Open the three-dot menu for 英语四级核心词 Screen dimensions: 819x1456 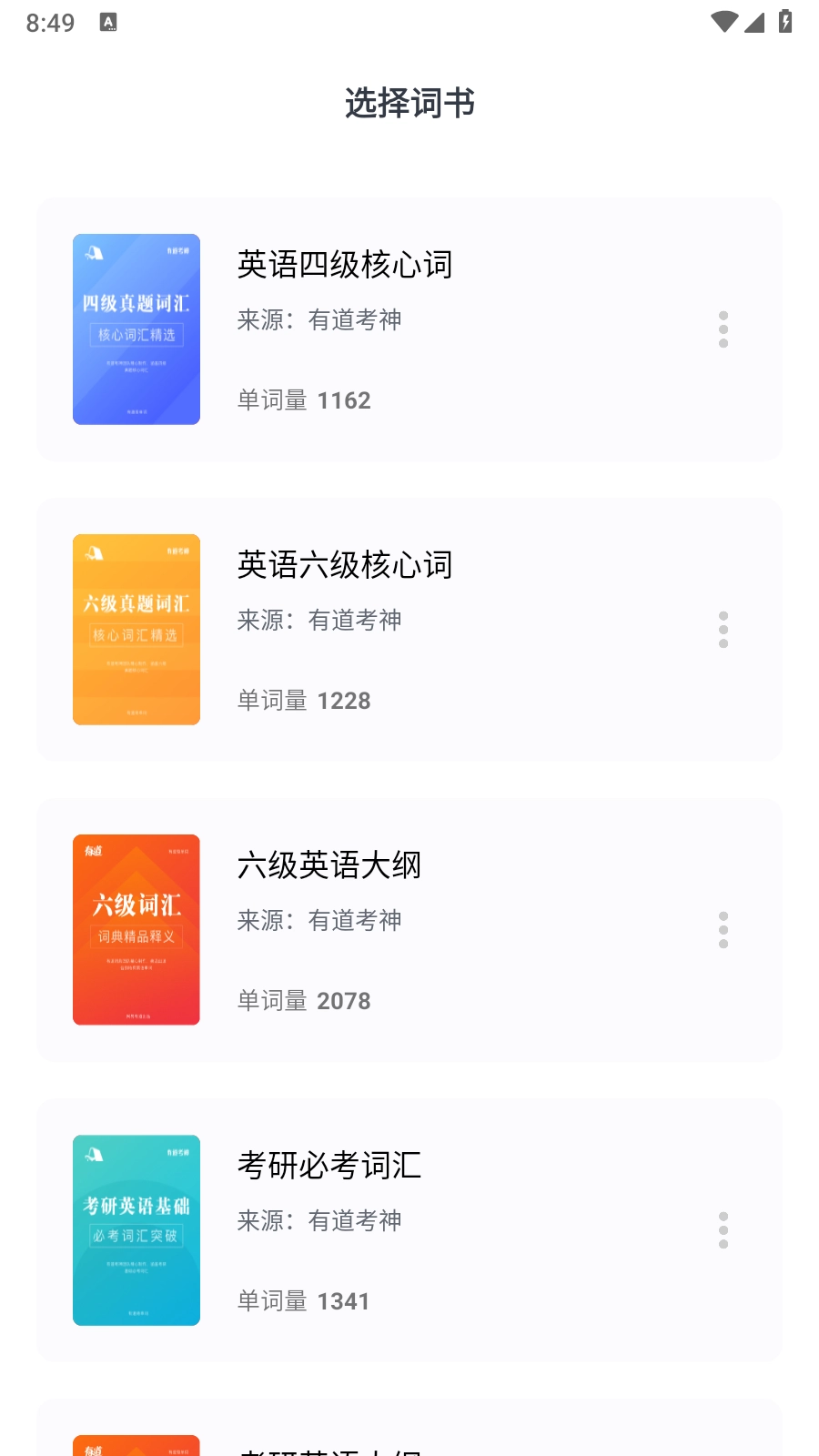tap(723, 329)
